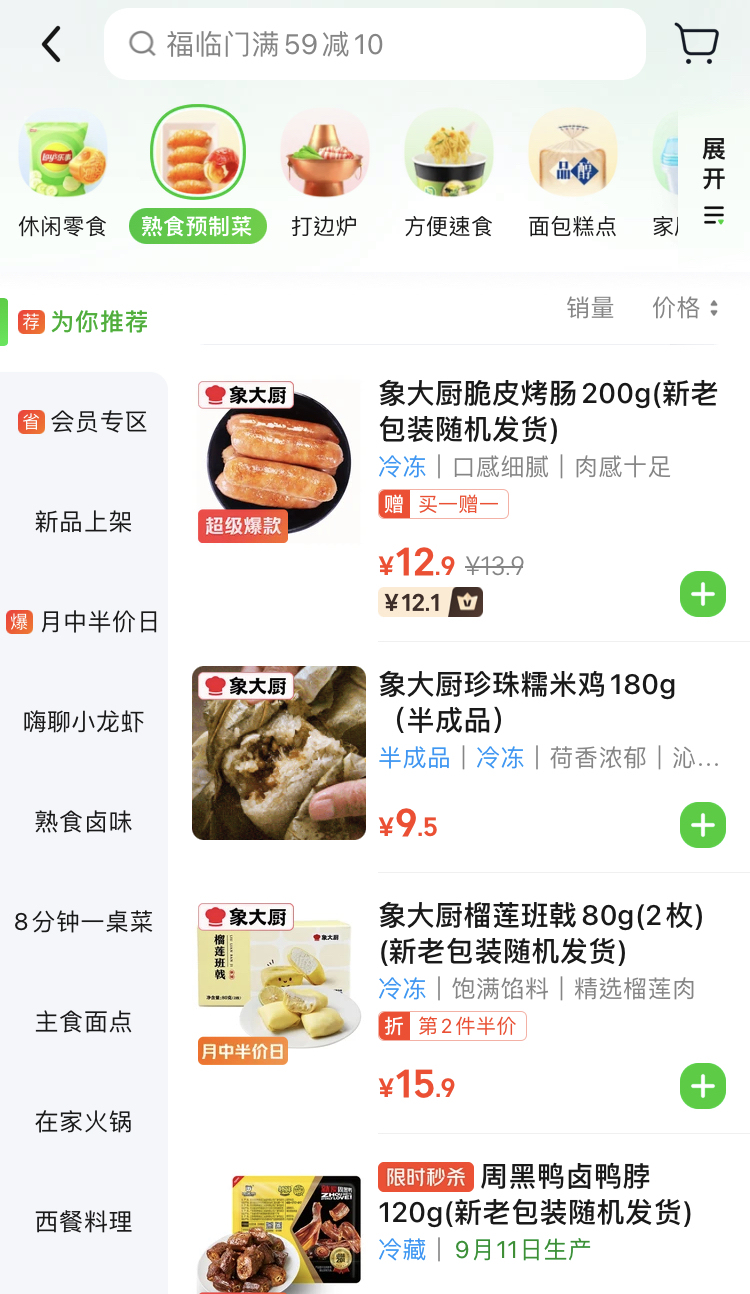
Task: Go back with the top arrow
Action: [51, 44]
